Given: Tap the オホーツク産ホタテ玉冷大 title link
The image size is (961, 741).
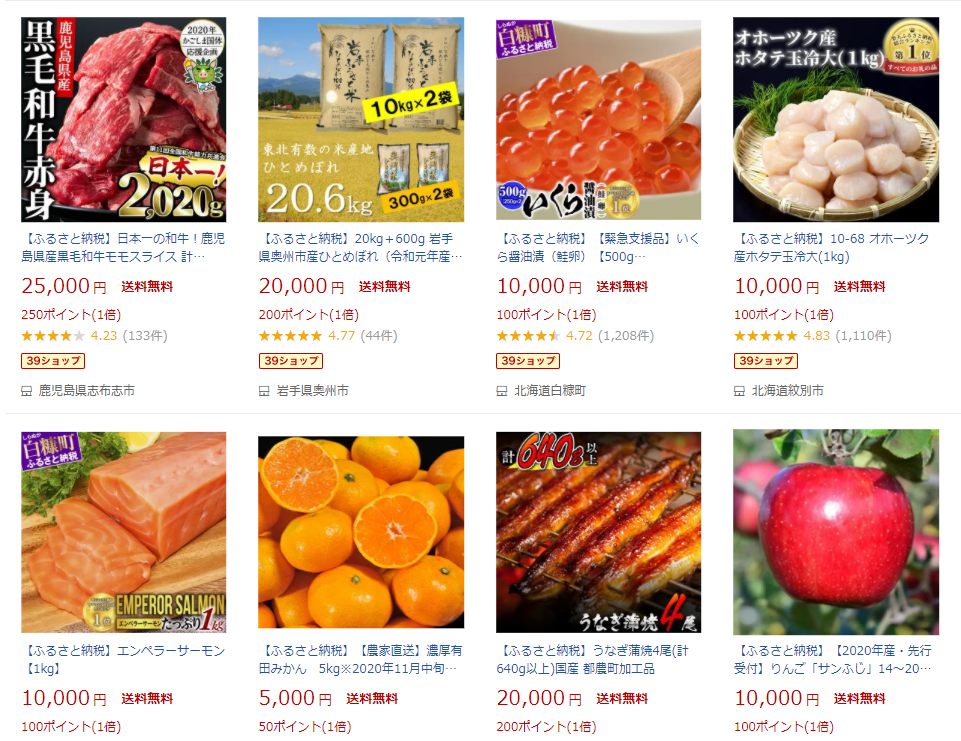Looking at the screenshot, I should tap(836, 248).
